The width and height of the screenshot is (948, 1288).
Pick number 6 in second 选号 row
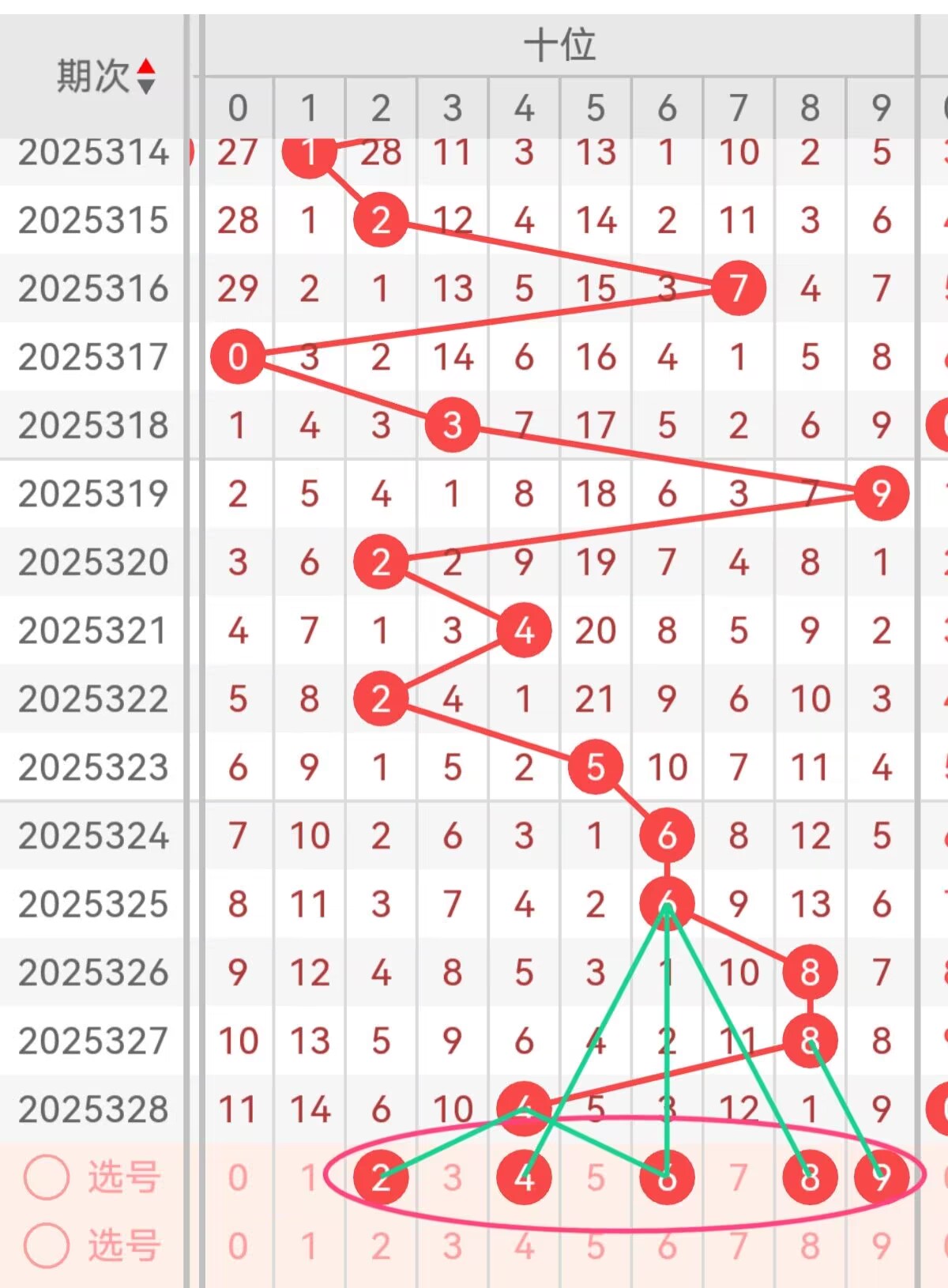667,1246
